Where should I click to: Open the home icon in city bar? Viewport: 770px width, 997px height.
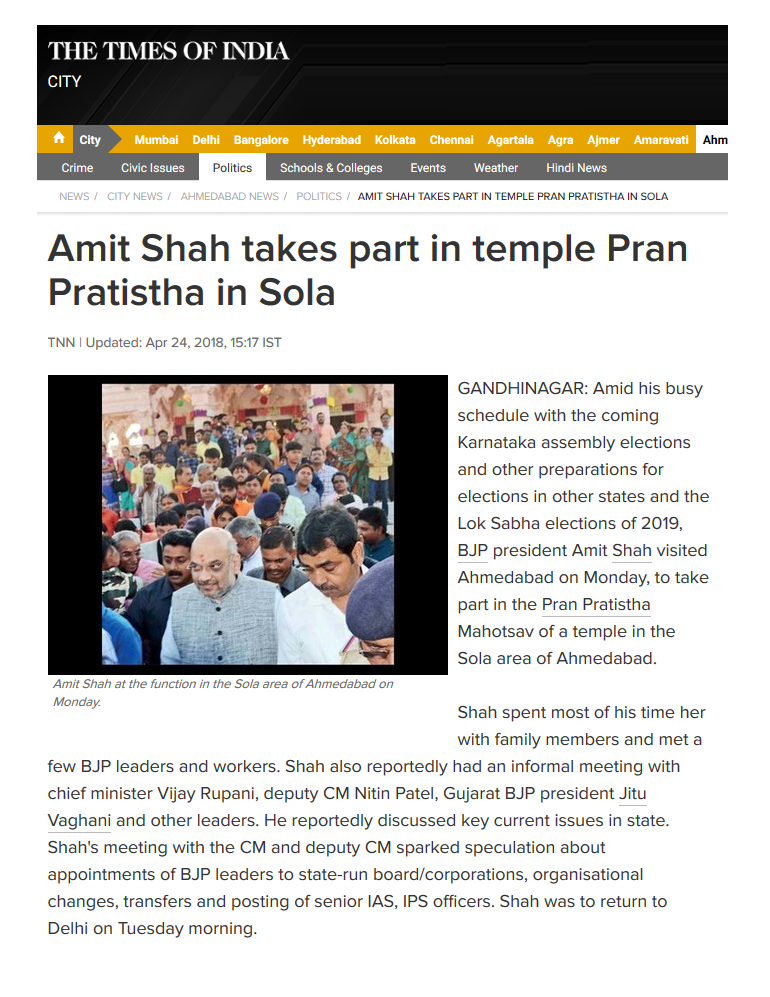point(59,139)
